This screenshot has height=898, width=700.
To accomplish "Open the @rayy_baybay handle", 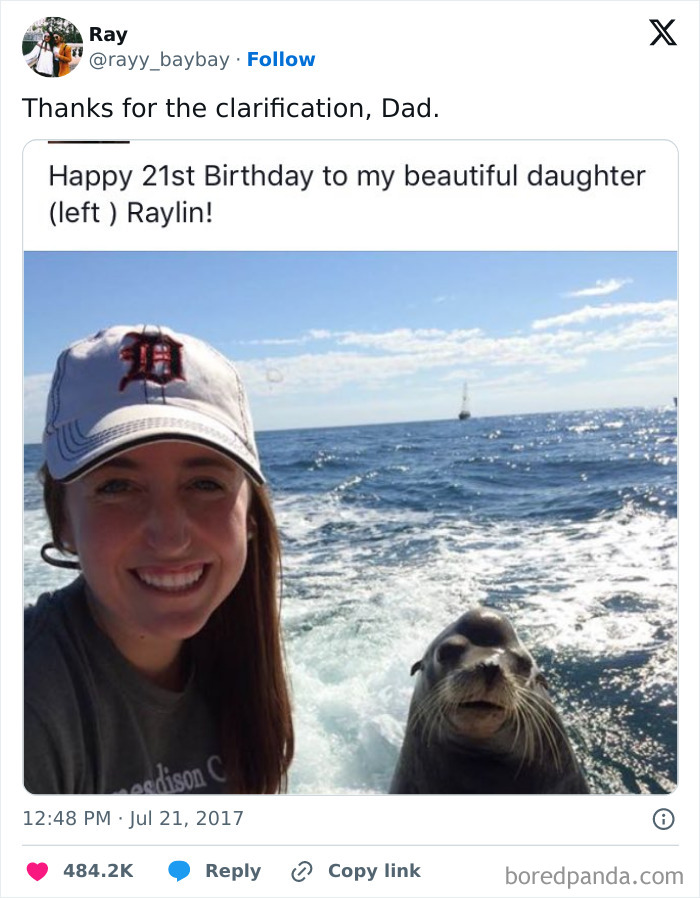I will pyautogui.click(x=159, y=60).
